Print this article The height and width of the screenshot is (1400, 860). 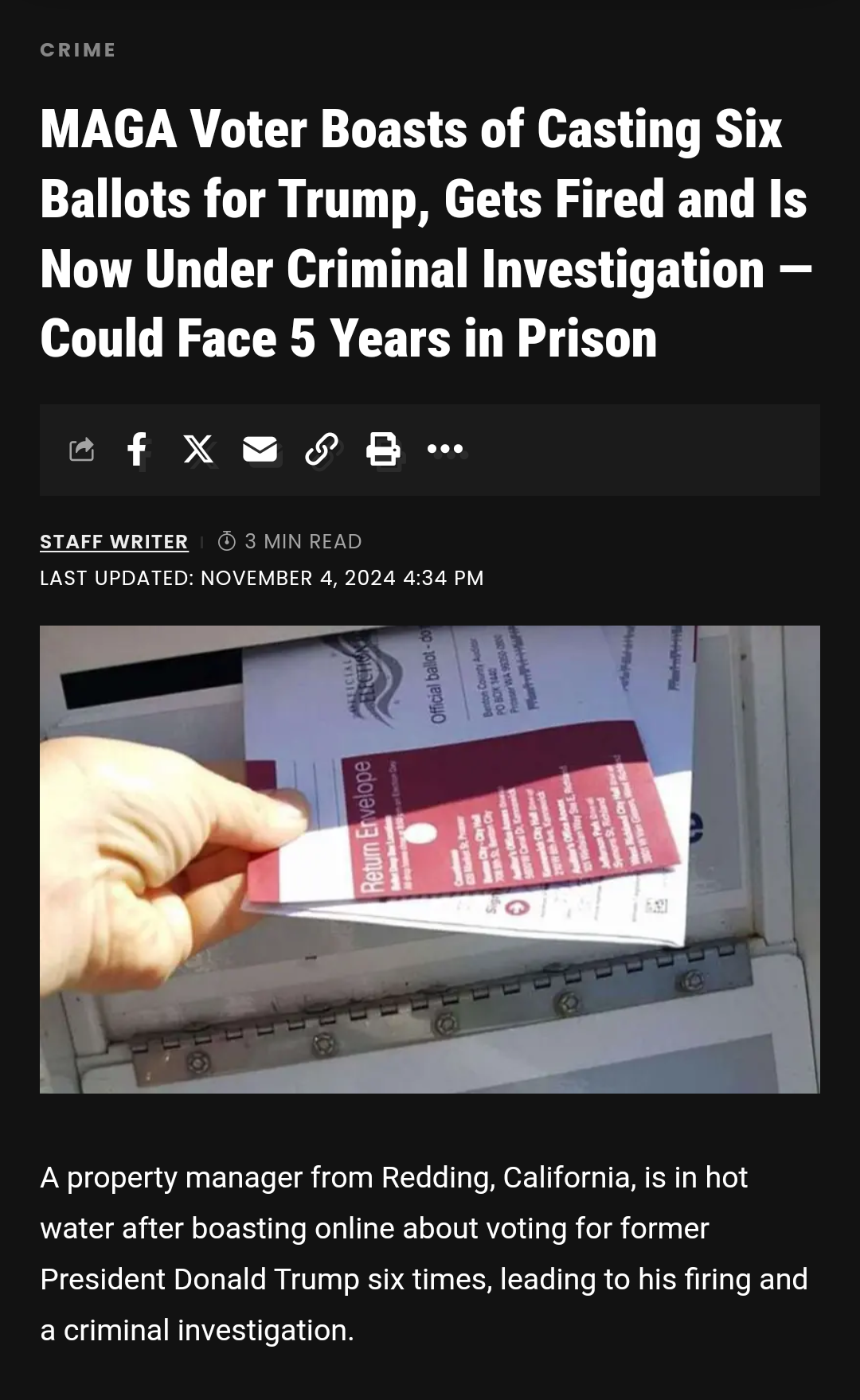383,450
